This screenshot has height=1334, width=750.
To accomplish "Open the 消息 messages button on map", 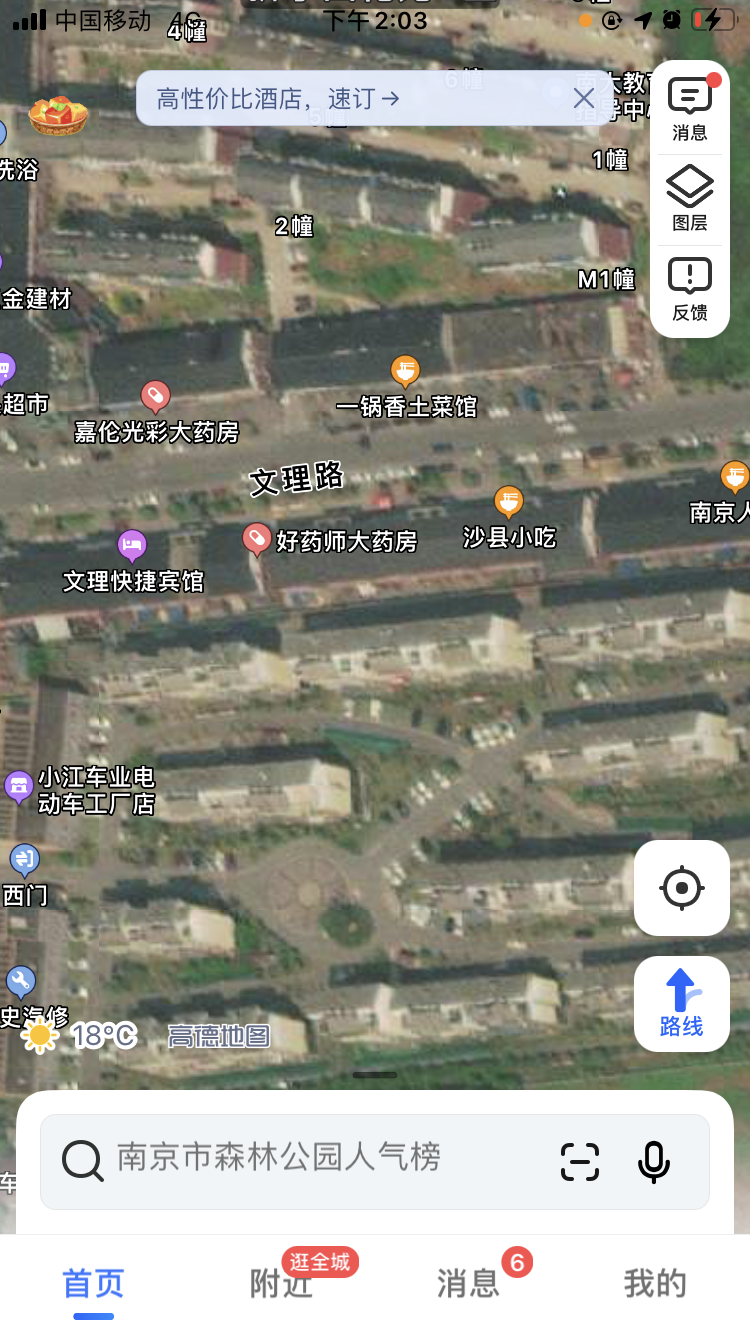I will [690, 110].
